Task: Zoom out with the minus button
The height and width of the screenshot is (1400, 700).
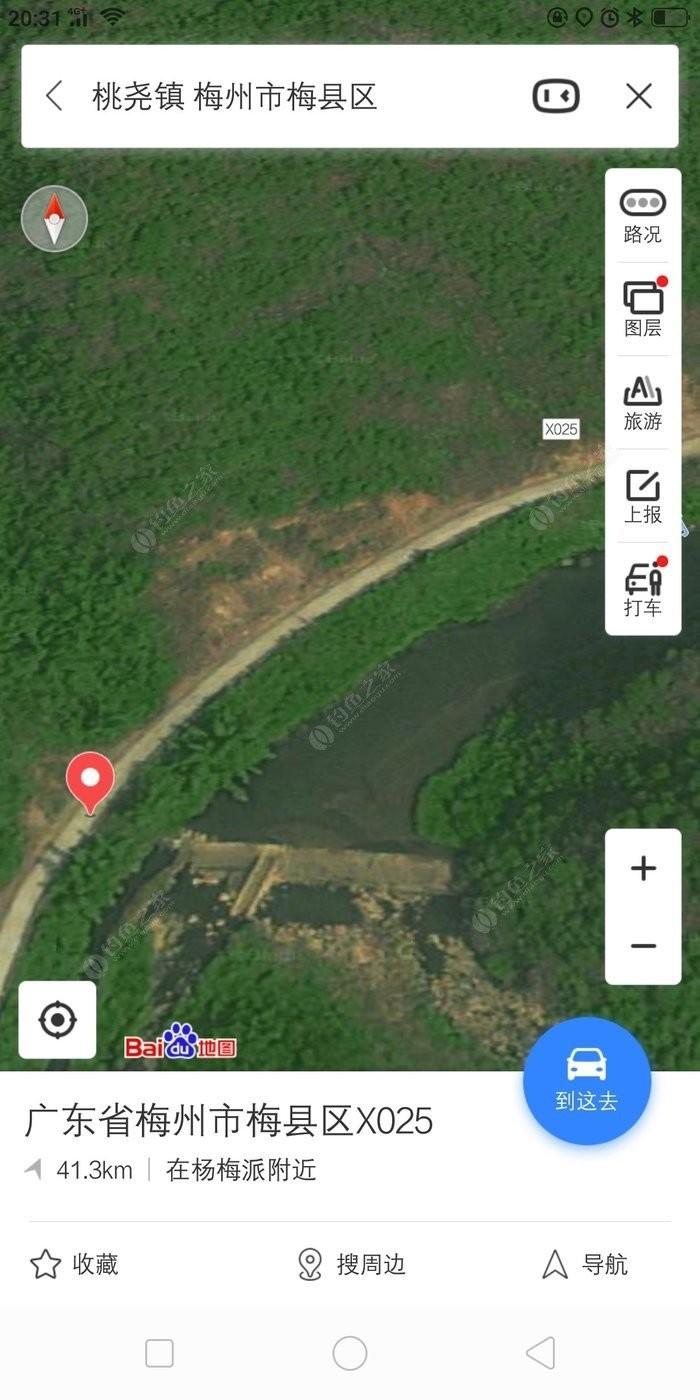Action: pyautogui.click(x=643, y=945)
